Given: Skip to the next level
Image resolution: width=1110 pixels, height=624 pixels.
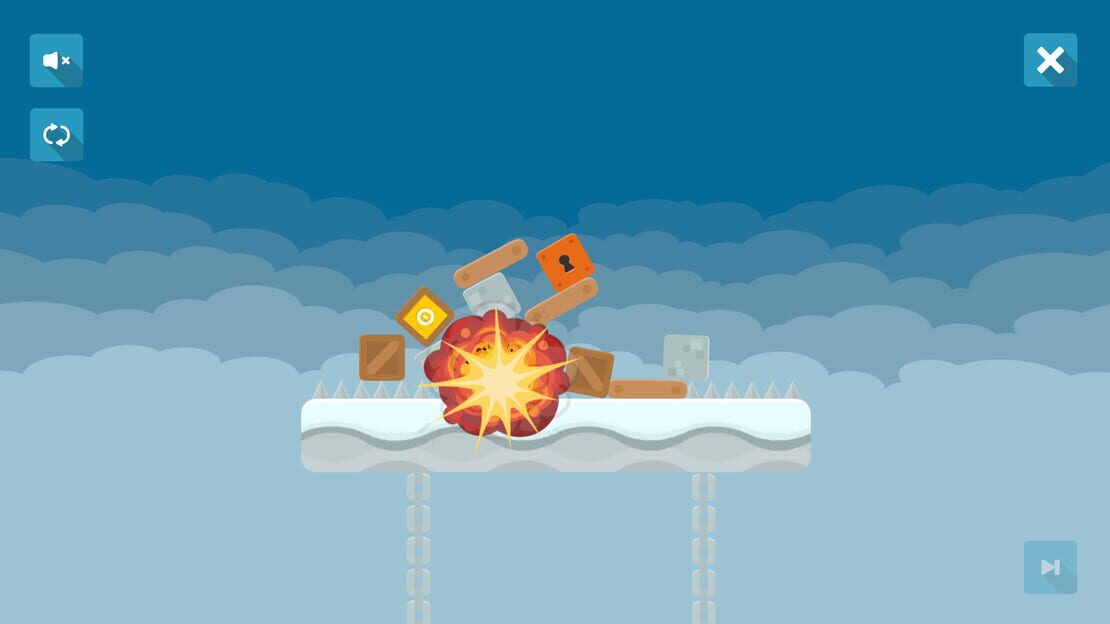Looking at the screenshot, I should click(x=1051, y=567).
